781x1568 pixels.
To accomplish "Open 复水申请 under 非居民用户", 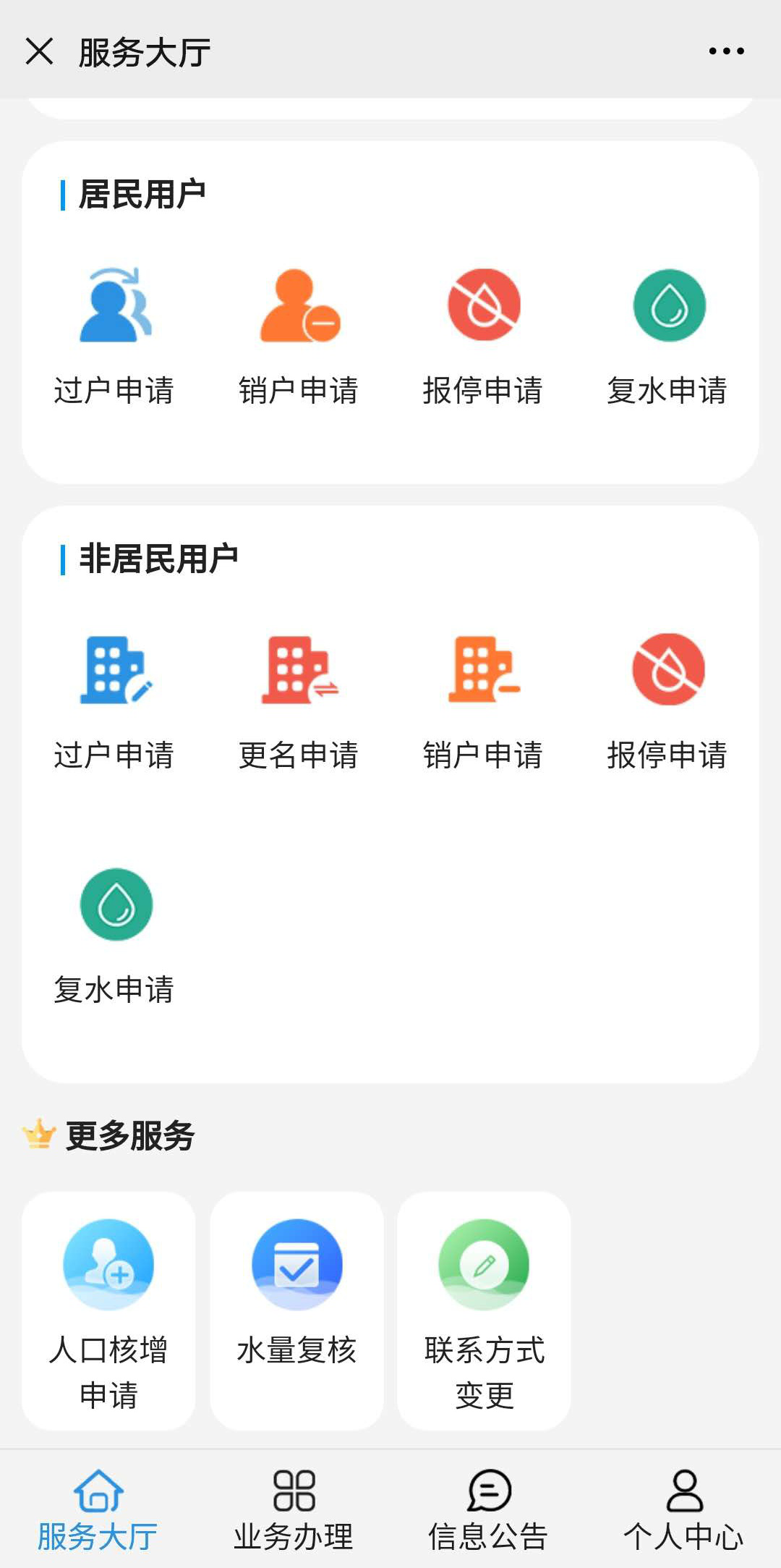I will 114,936.
